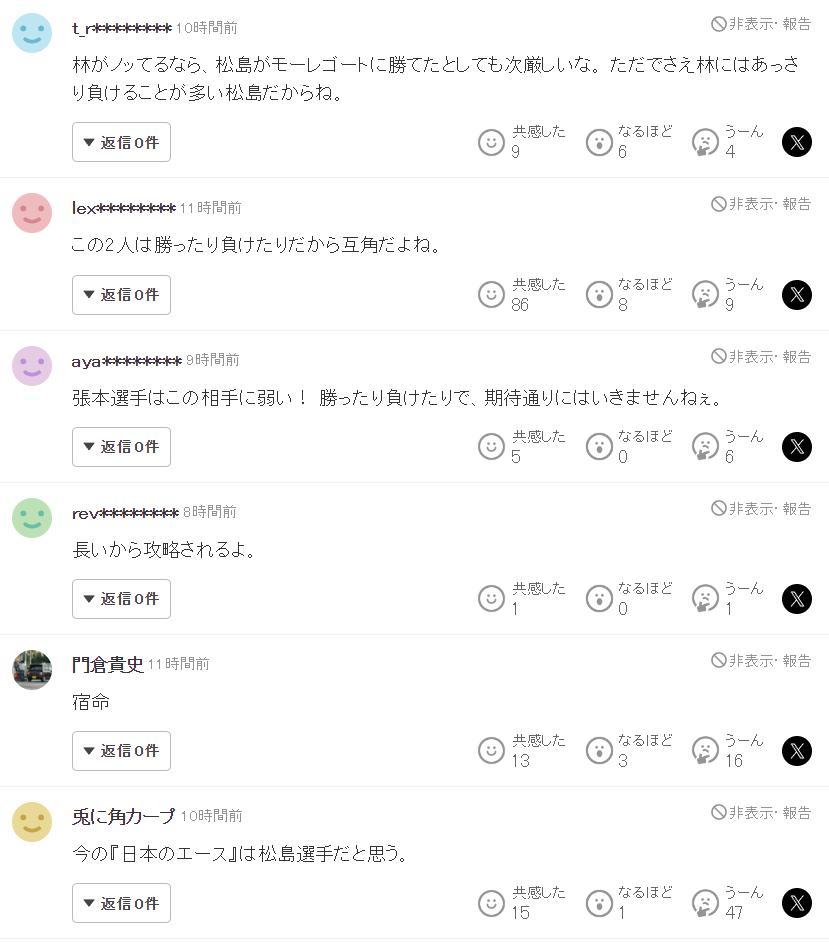Open 門倉貴史's profile avatar
The width and height of the screenshot is (829, 942).
(32, 669)
